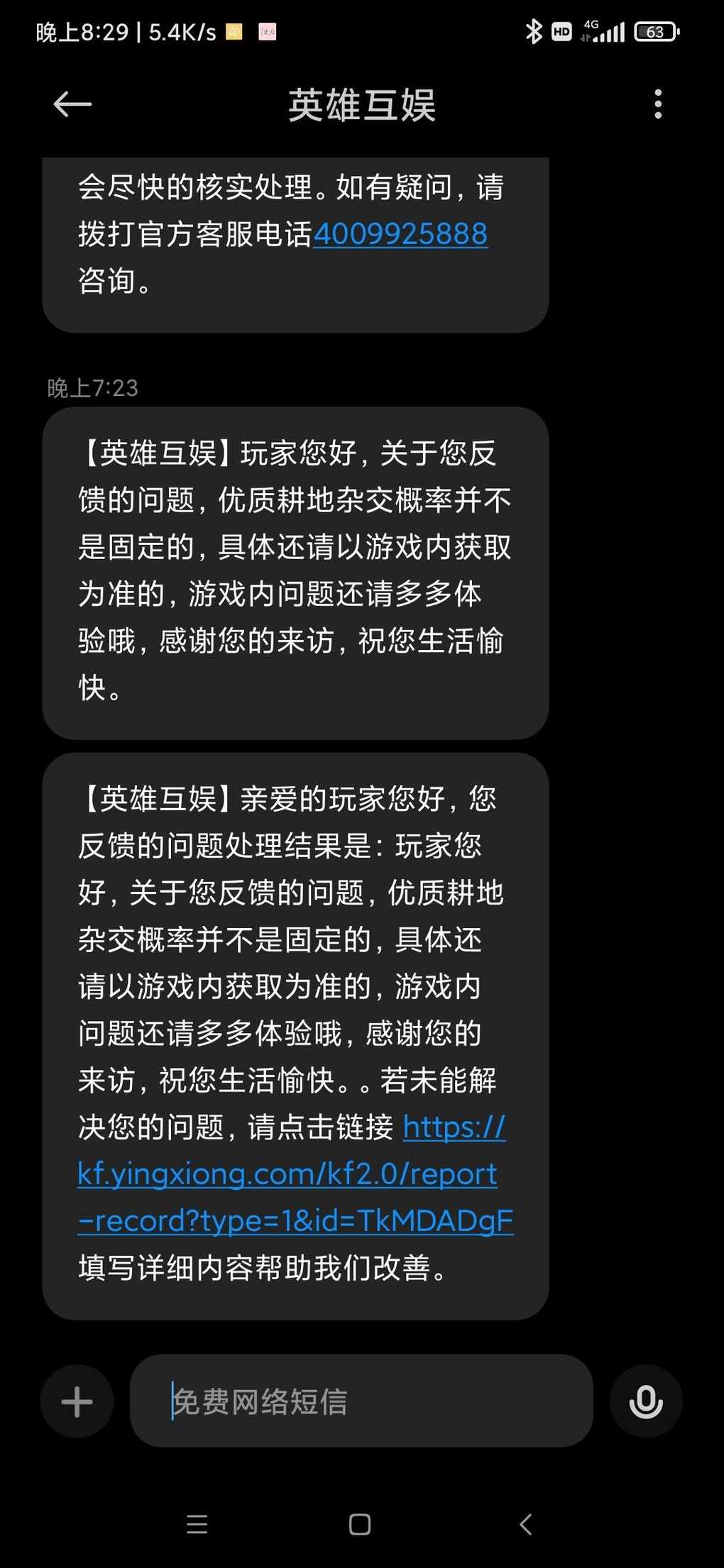Tap the plus attachment button
The width and height of the screenshot is (724, 1568).
(77, 1402)
